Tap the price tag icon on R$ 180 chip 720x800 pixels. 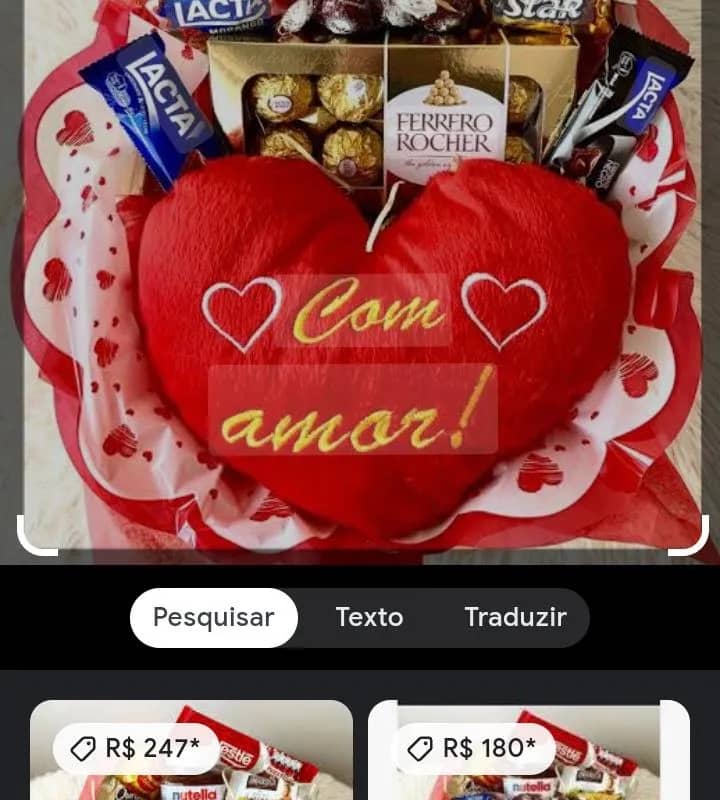(423, 747)
